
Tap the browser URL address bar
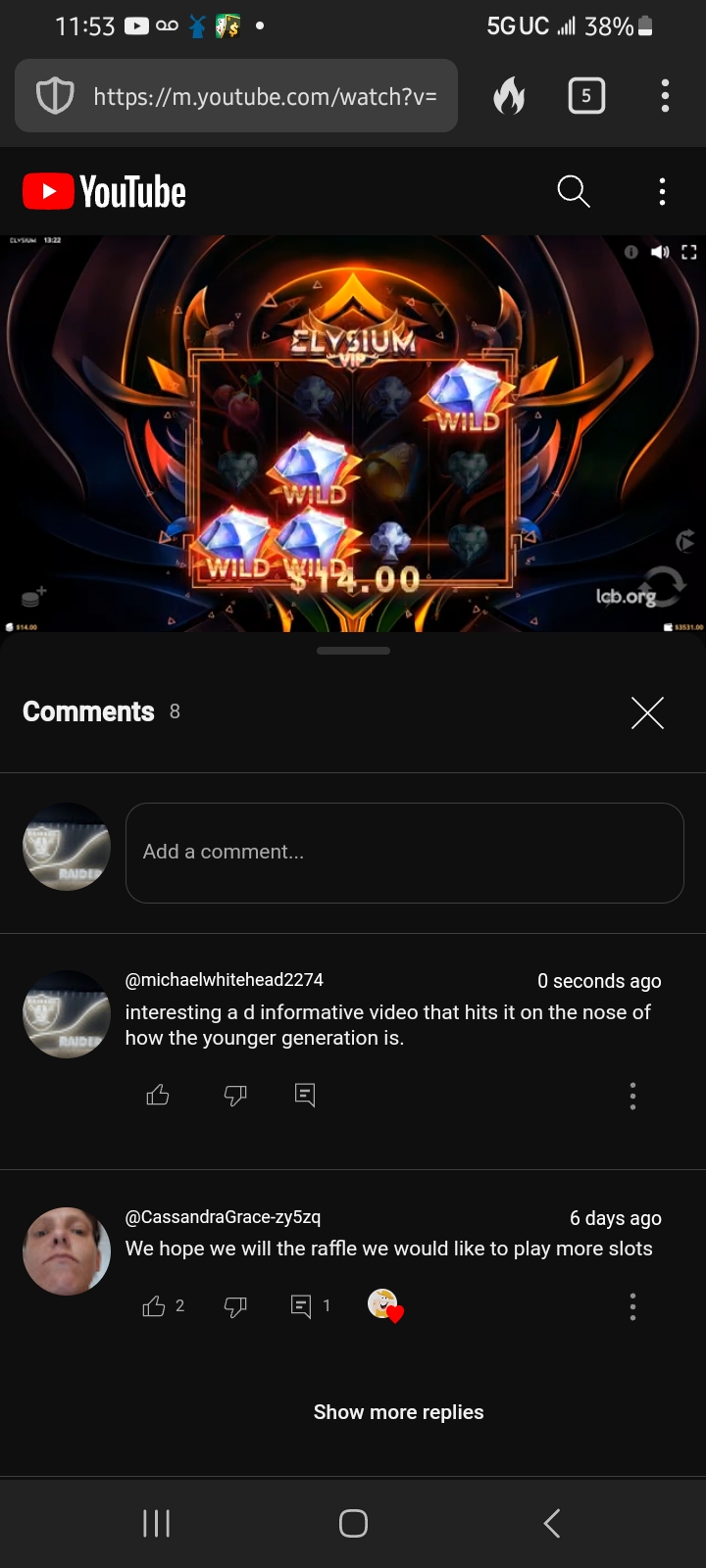pos(263,96)
